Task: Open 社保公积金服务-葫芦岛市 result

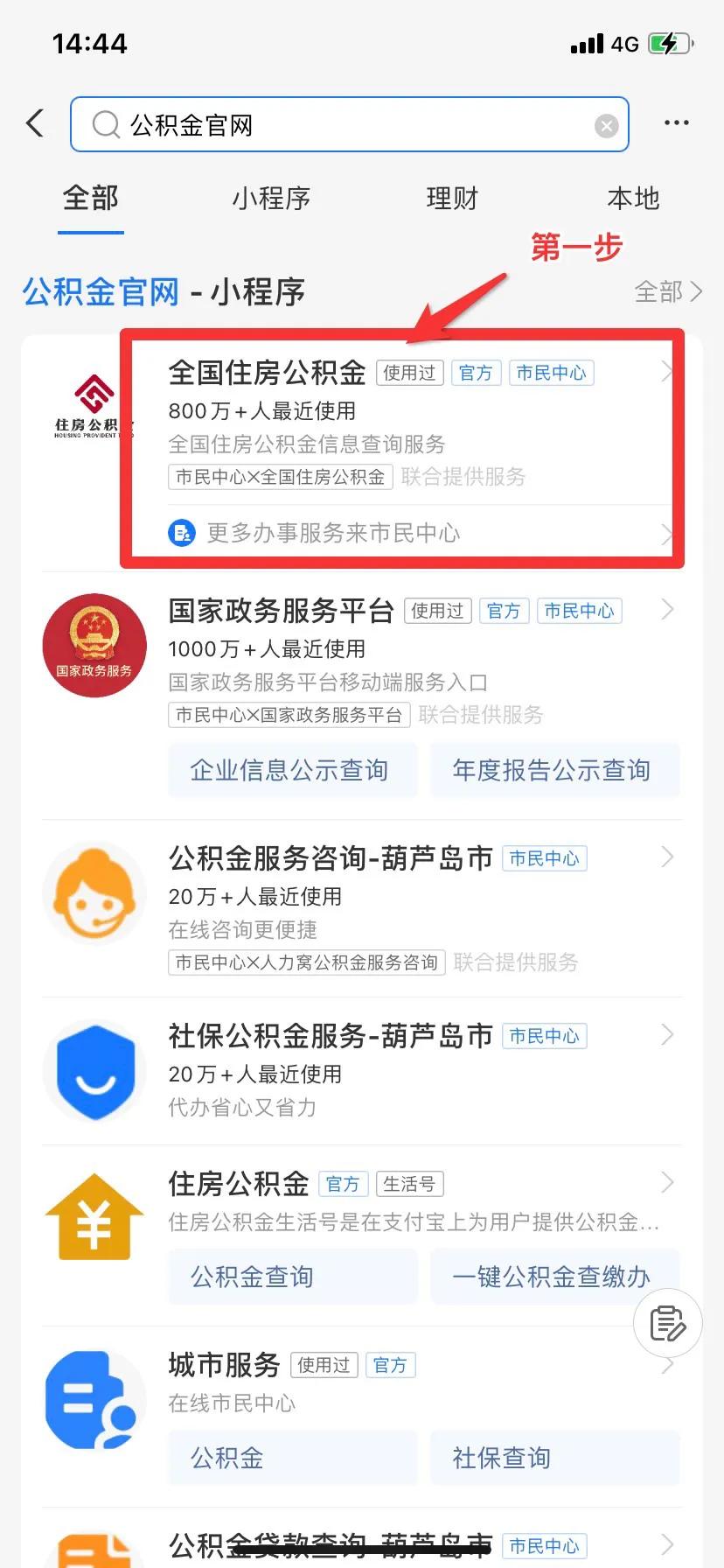Action: coord(331,1037)
